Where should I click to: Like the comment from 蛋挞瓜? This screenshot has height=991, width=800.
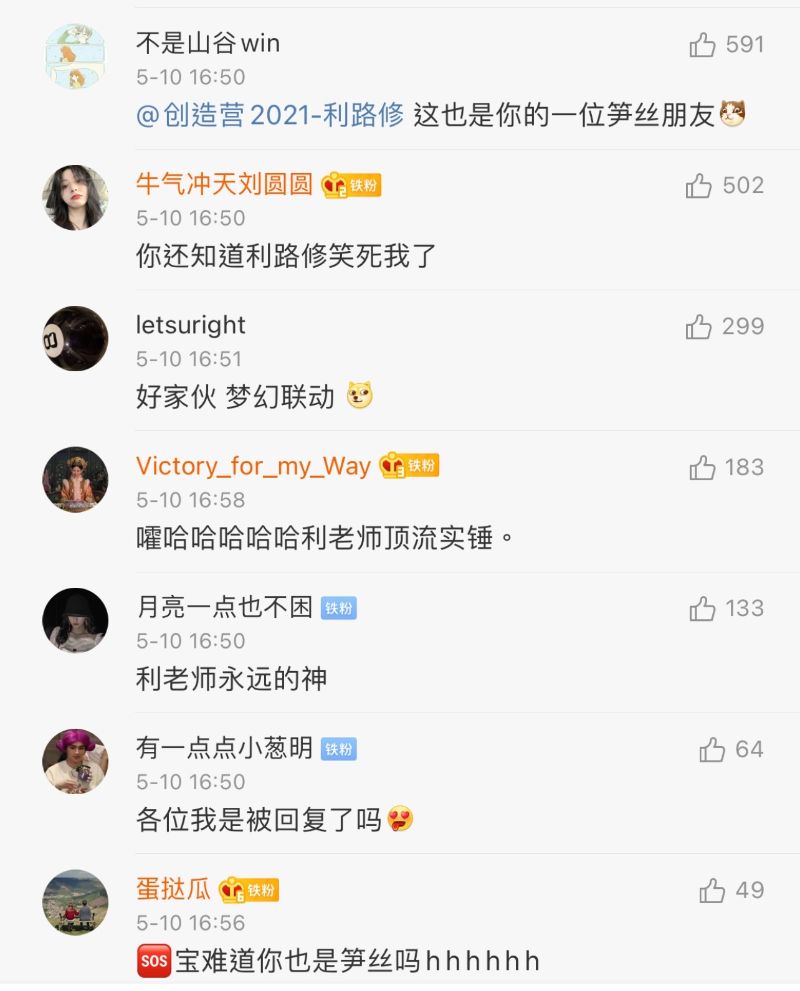[x=712, y=891]
